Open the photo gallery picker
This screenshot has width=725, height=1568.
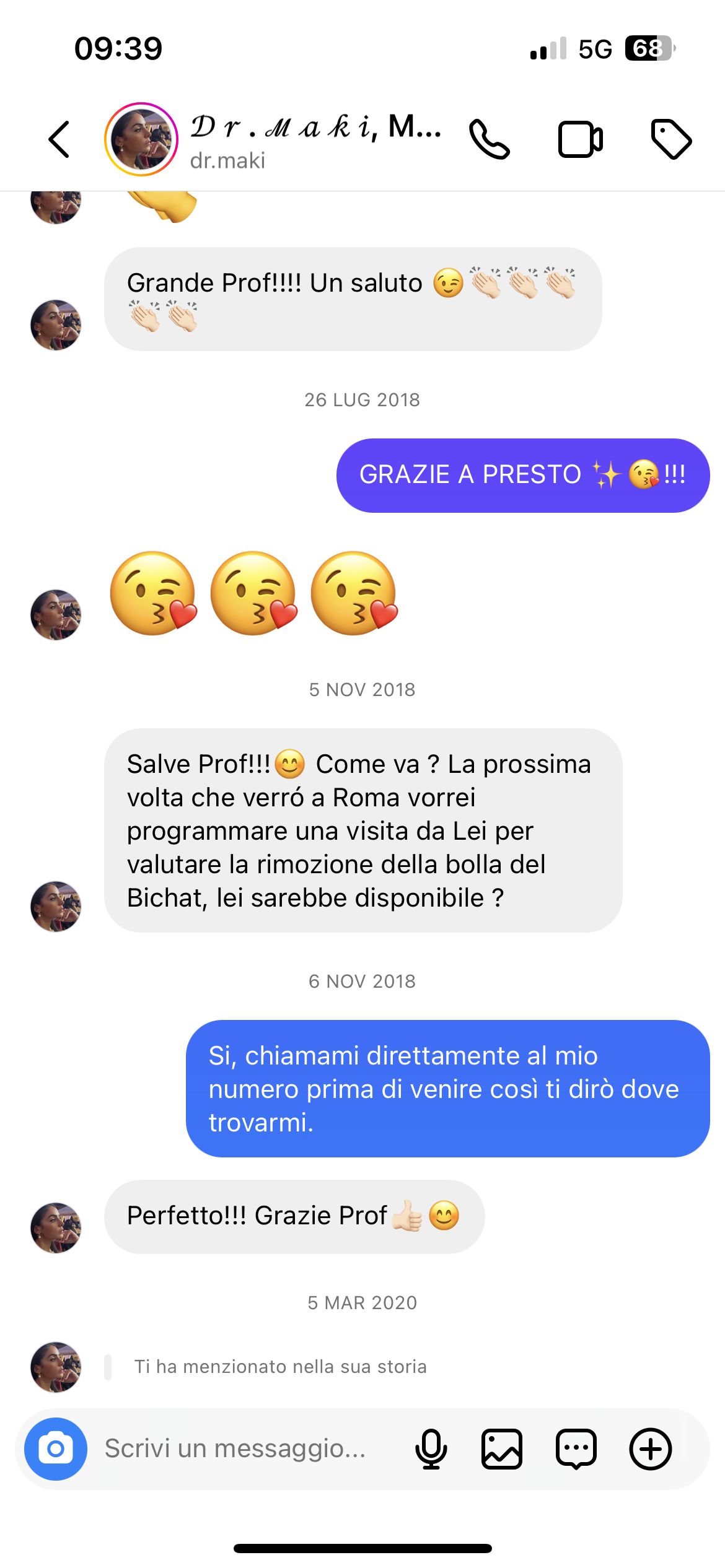[502, 1449]
